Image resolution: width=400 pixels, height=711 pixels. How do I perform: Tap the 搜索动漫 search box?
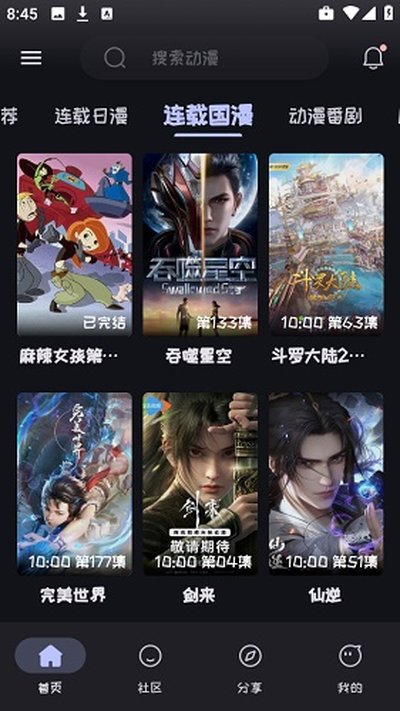(x=204, y=58)
